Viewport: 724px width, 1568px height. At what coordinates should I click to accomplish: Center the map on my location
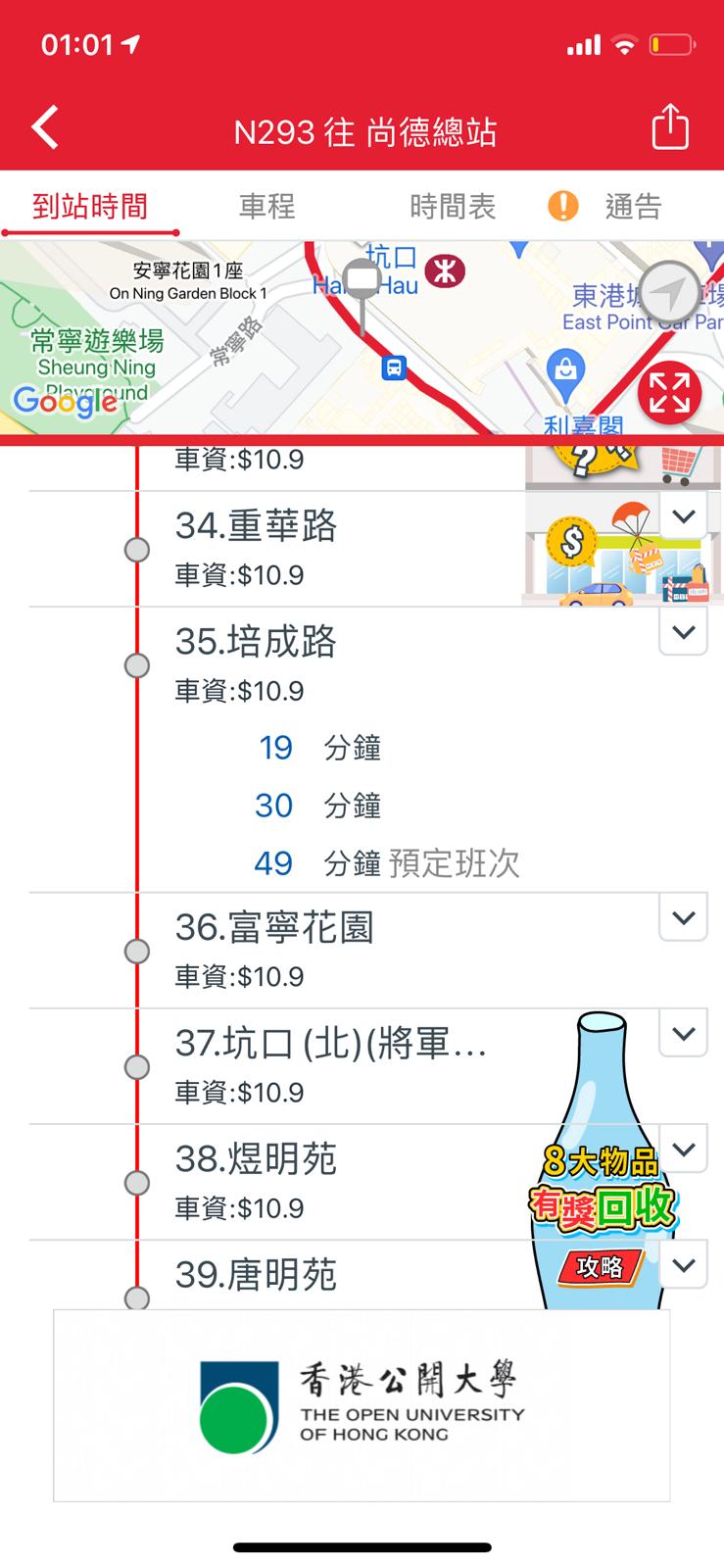670,291
